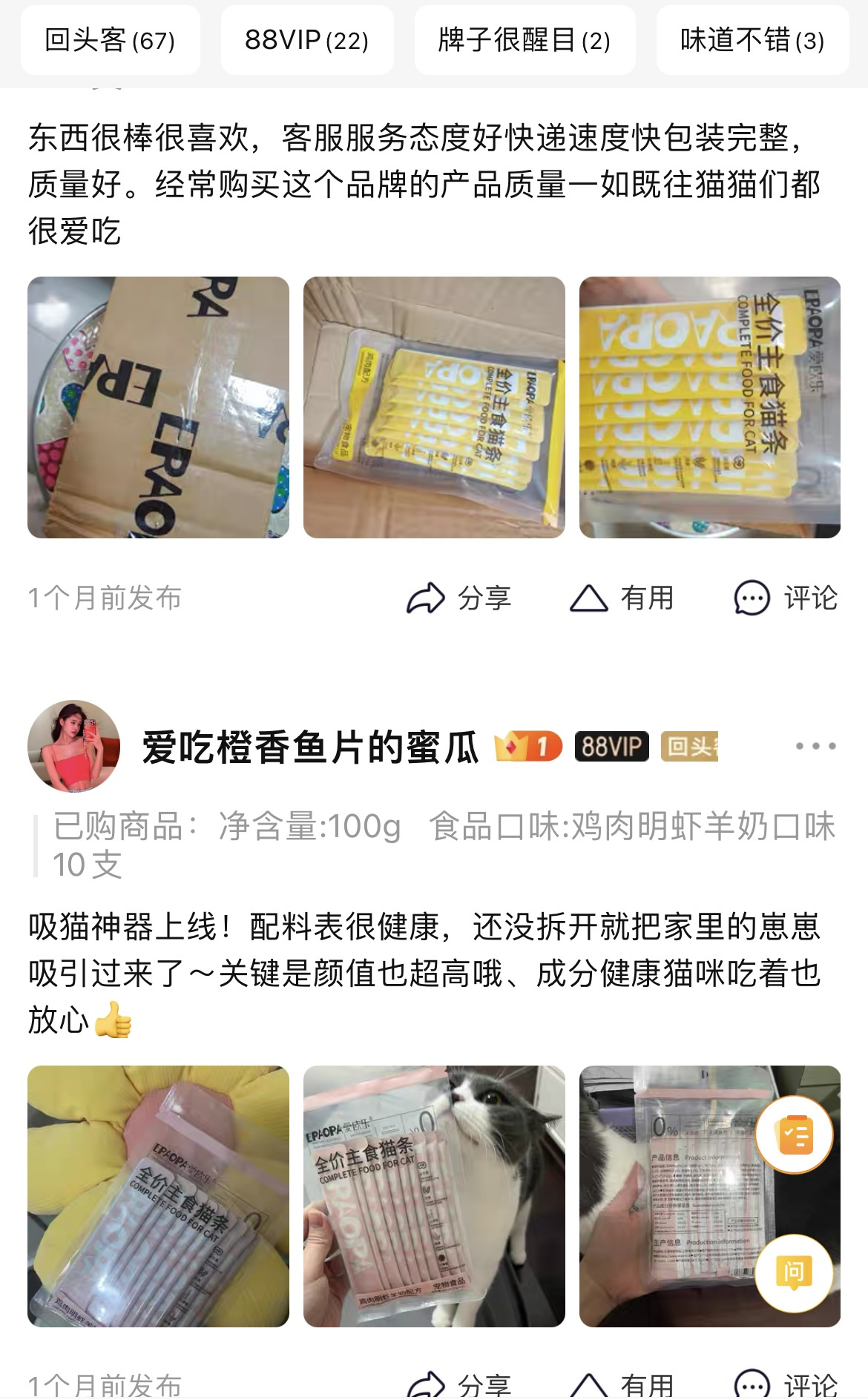
Task: Open the close-up yellow package photo
Action: [x=709, y=407]
